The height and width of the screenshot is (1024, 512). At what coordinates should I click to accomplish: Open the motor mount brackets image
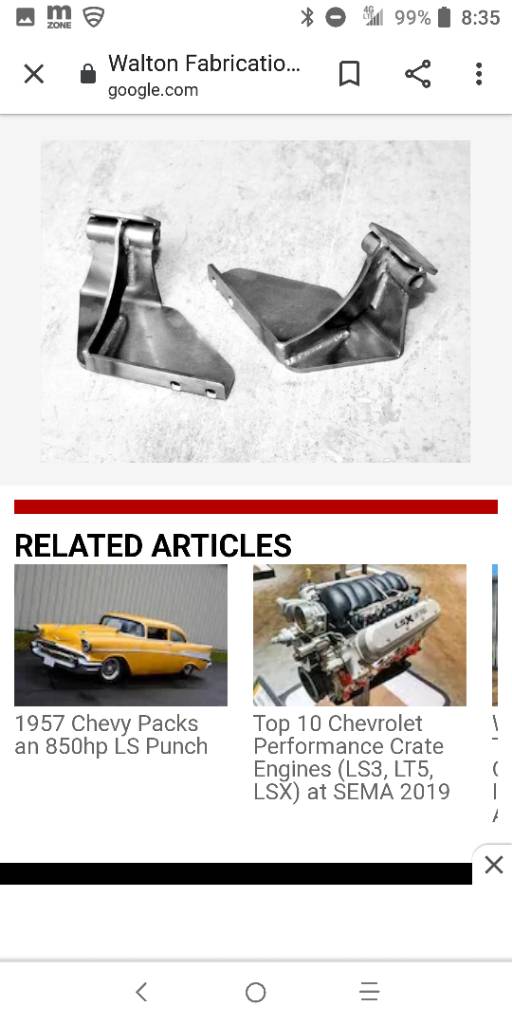[x=255, y=301]
